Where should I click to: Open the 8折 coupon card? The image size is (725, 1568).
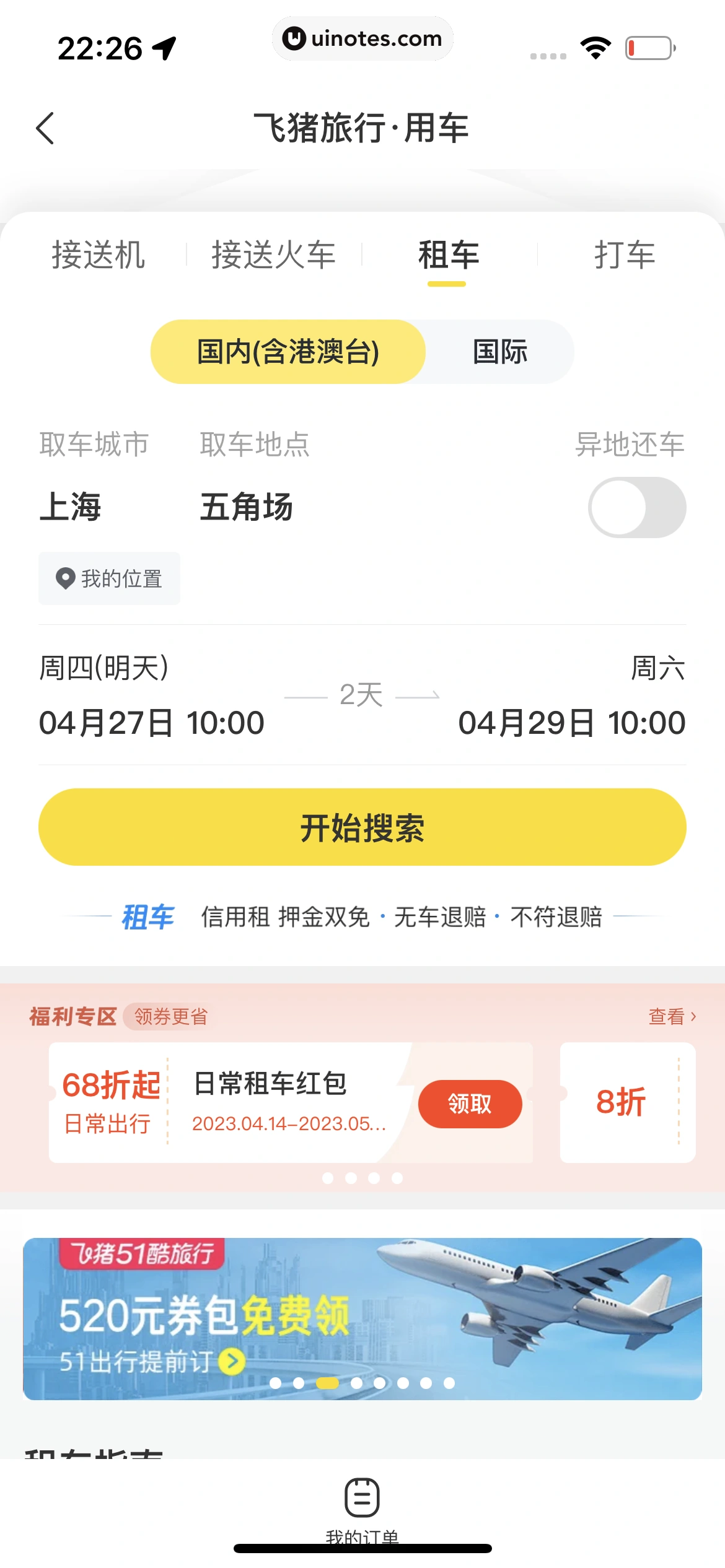pos(621,1102)
